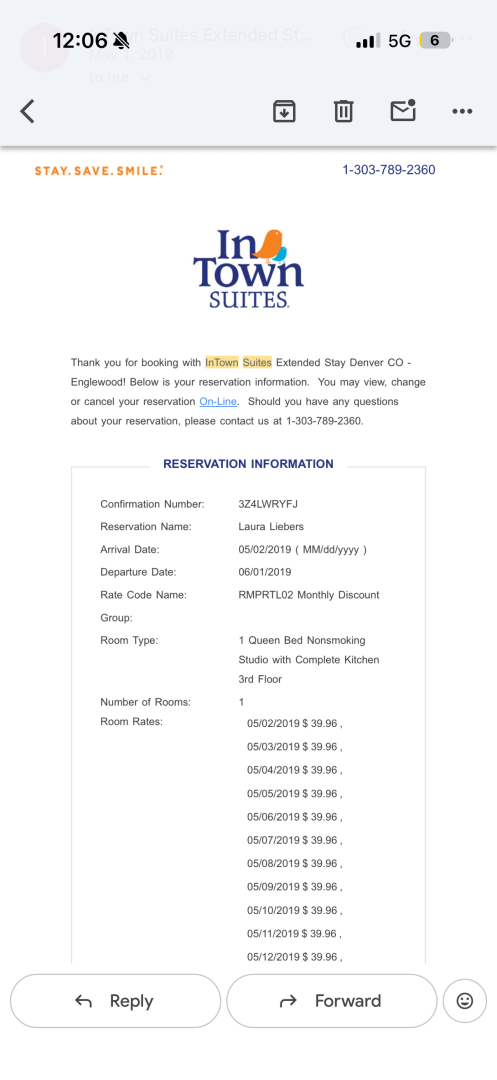Open the three-dot overflow menu
The height and width of the screenshot is (1080, 497).
tap(462, 111)
